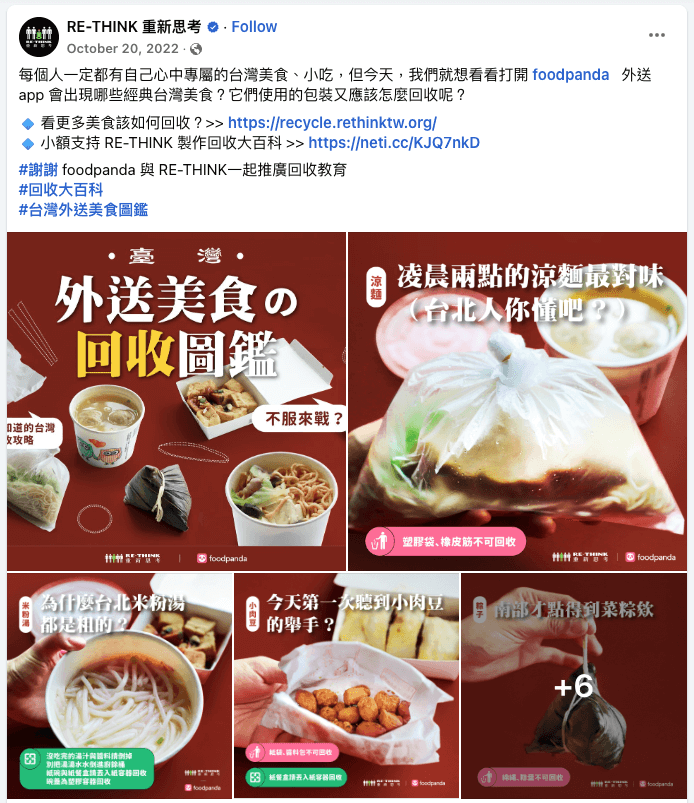694x803 pixels.
Task: Open the foodpanda mention link
Action: pos(571,75)
